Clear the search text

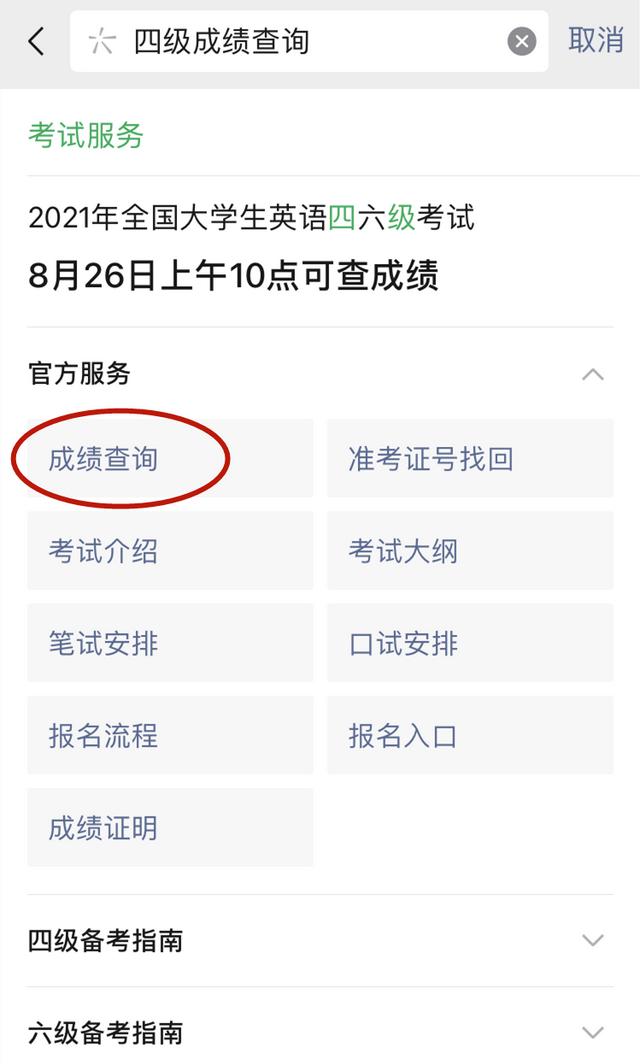pyautogui.click(x=522, y=41)
